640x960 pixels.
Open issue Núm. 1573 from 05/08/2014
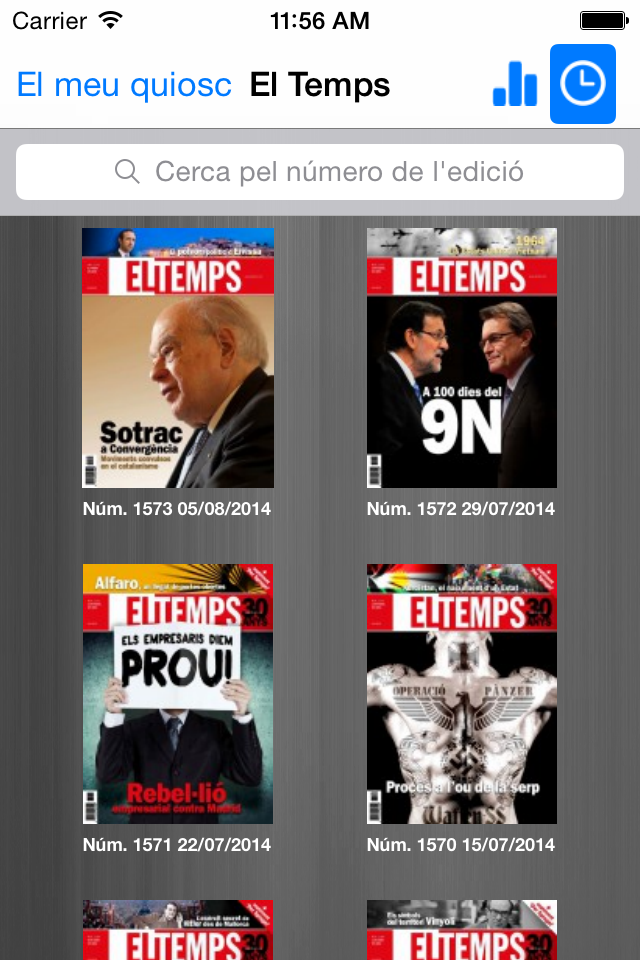[177, 358]
